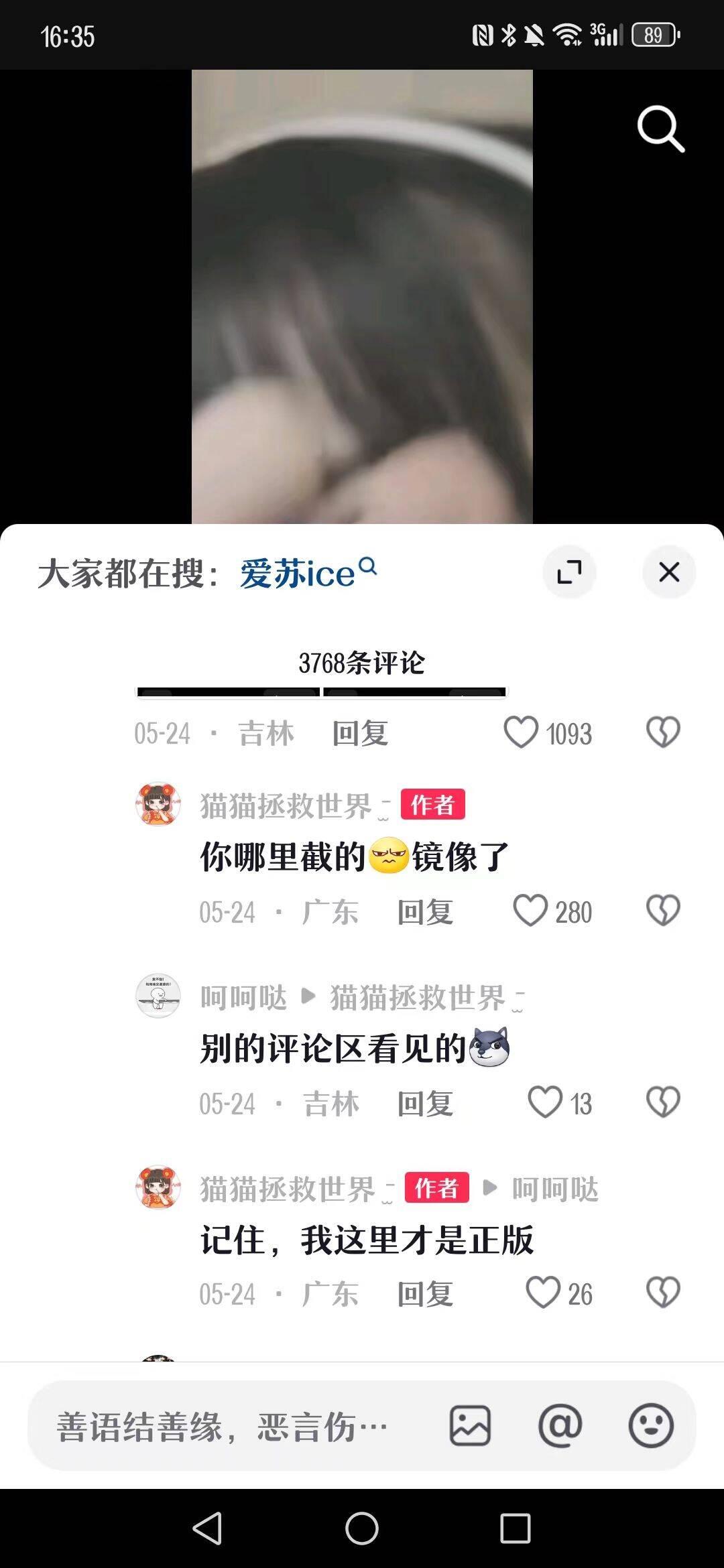Viewport: 724px width, 1568px height.
Task: Reply to the 吉林 comment with 1093 likes
Action: 360,733
